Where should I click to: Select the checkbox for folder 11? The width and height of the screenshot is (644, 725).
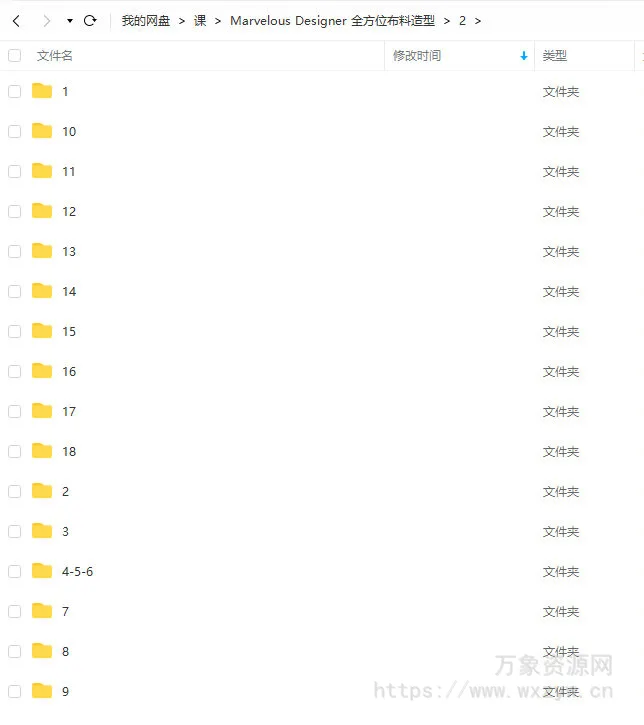[x=14, y=171]
